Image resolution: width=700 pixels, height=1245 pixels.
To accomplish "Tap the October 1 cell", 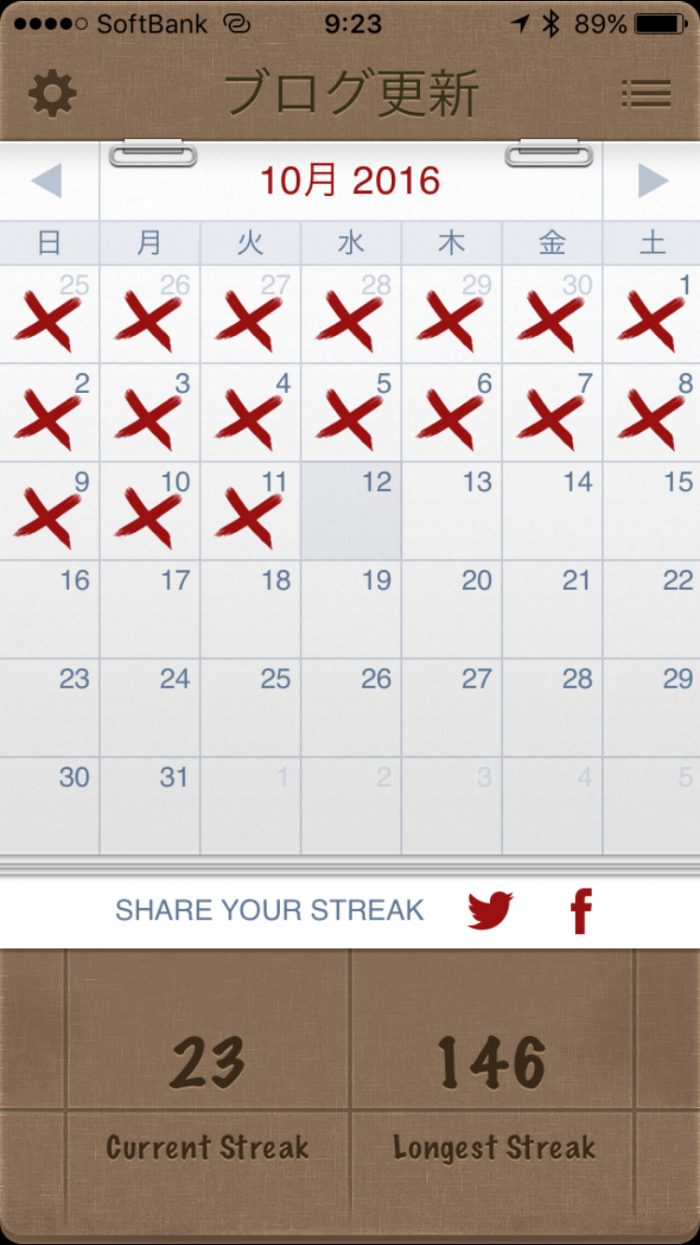I will point(652,315).
